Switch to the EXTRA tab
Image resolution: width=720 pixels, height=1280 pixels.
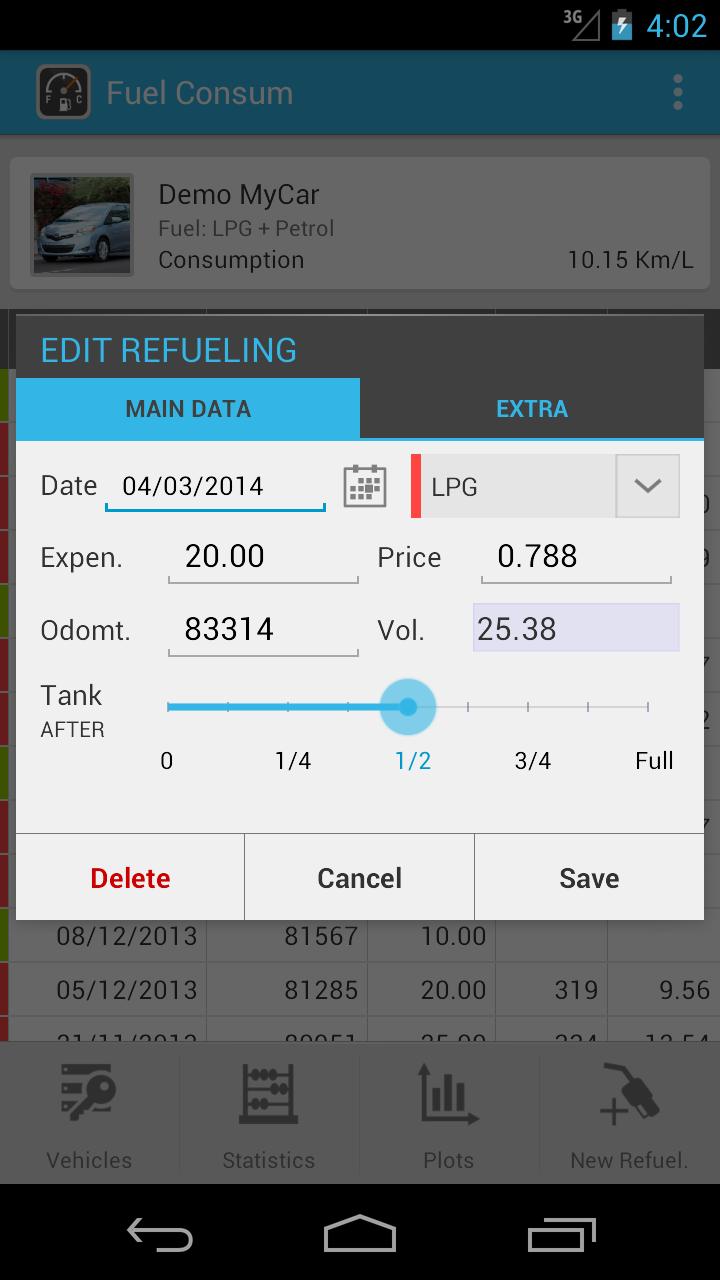pyautogui.click(x=531, y=409)
